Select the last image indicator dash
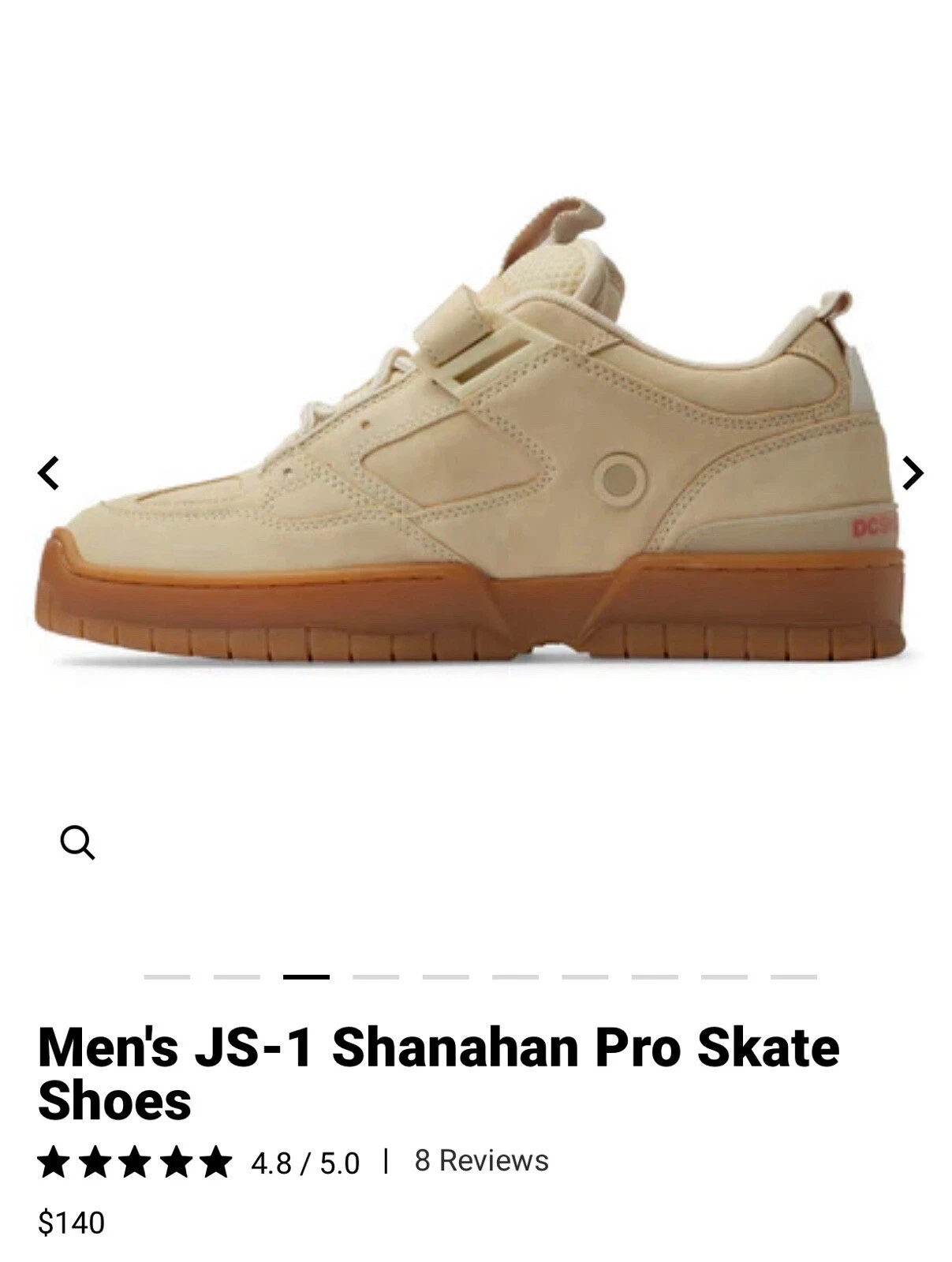952x1262 pixels. [x=793, y=976]
